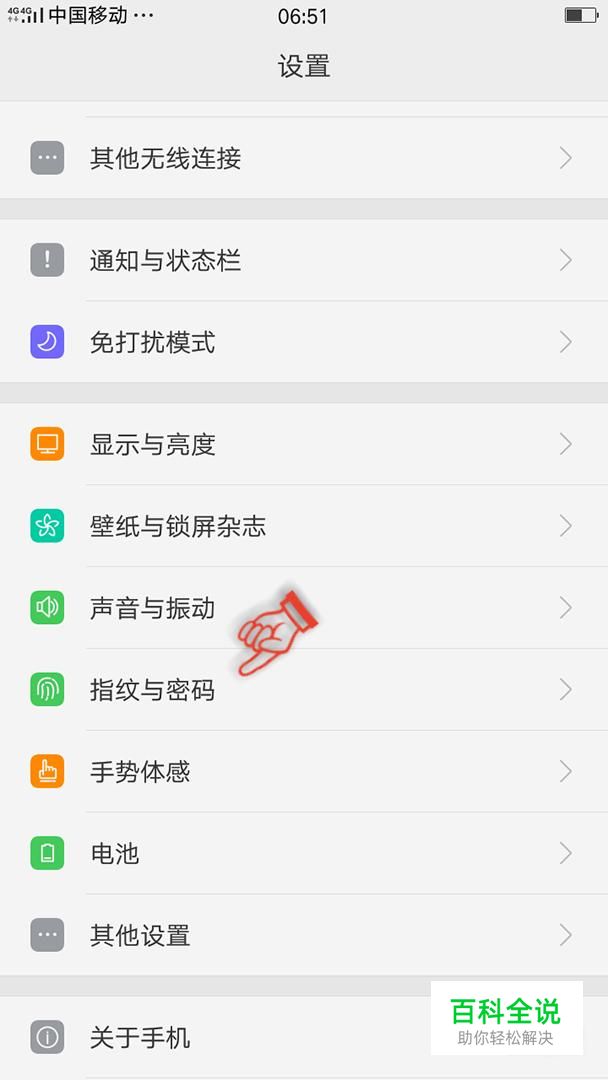Open 声音与振动 settings
The height and width of the screenshot is (1080, 608).
point(304,608)
